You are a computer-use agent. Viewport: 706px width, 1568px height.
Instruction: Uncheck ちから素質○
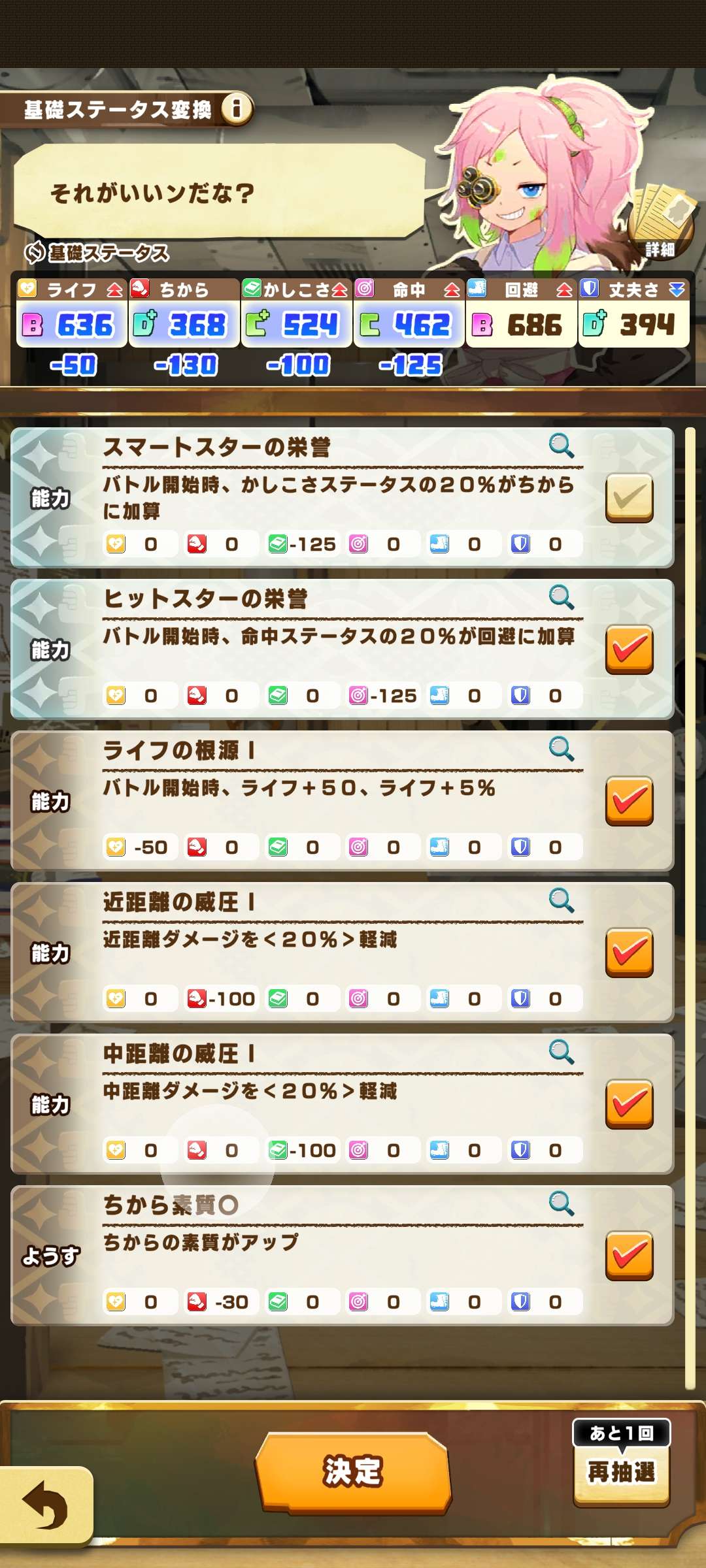(x=629, y=1256)
